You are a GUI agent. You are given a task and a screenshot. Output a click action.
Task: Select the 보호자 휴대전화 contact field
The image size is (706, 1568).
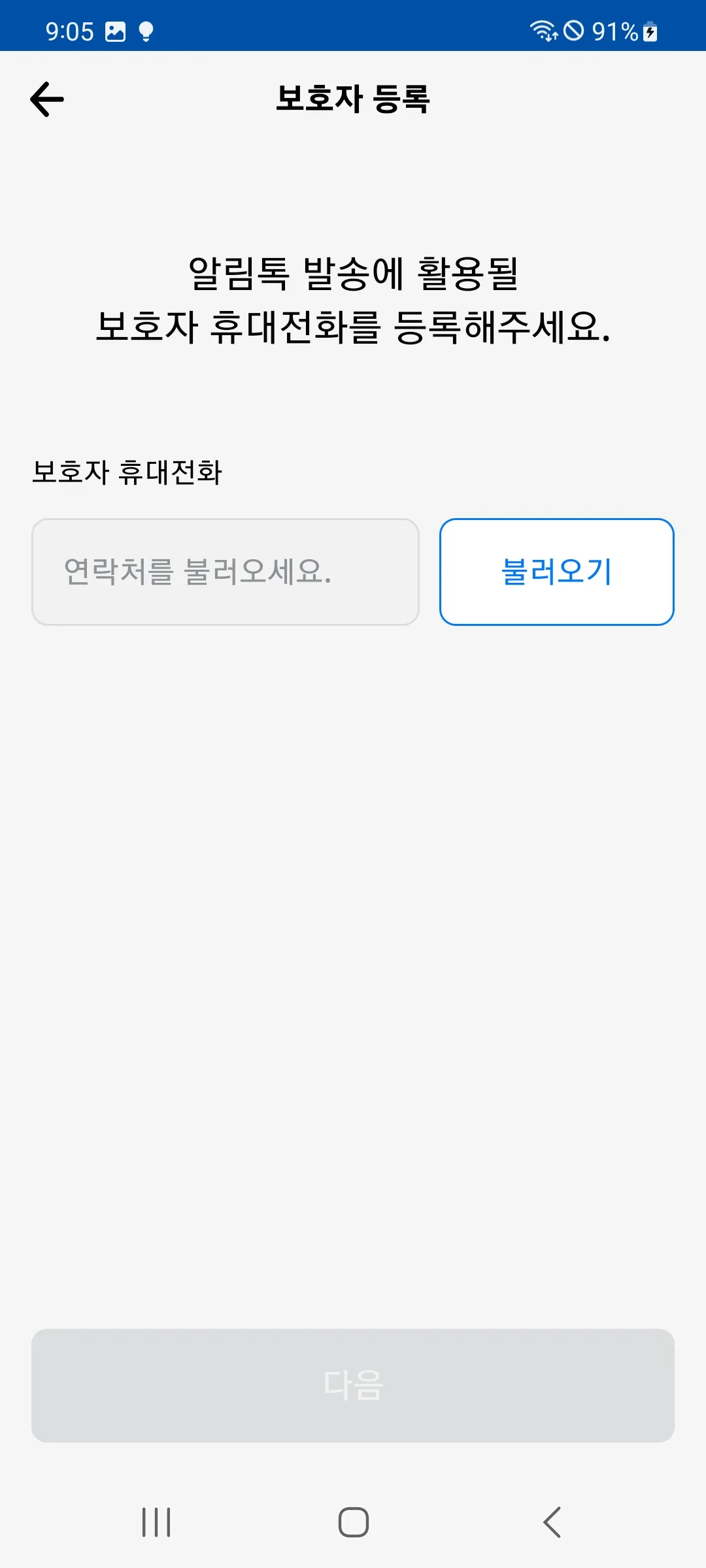(226, 572)
